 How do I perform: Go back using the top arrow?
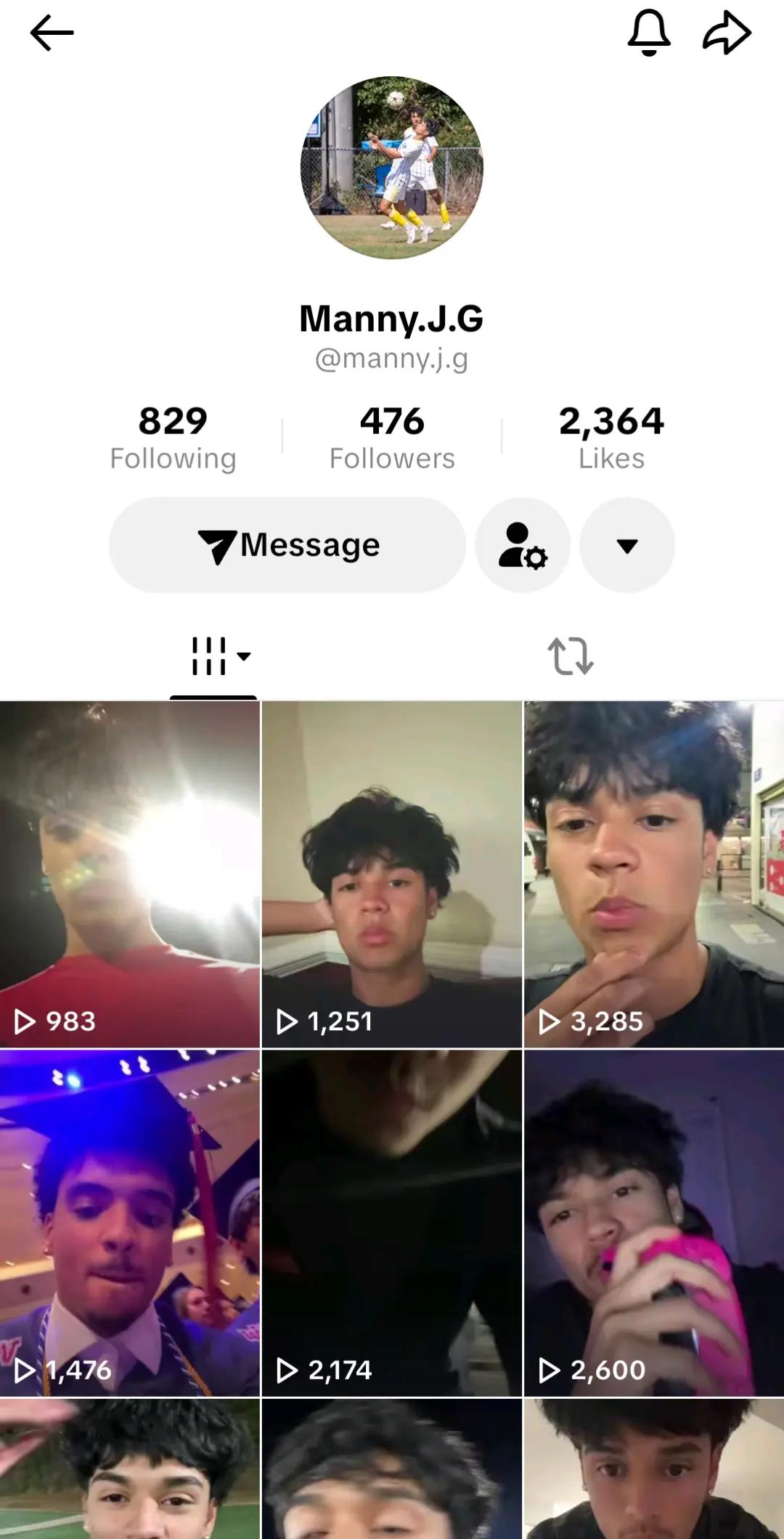tap(52, 33)
